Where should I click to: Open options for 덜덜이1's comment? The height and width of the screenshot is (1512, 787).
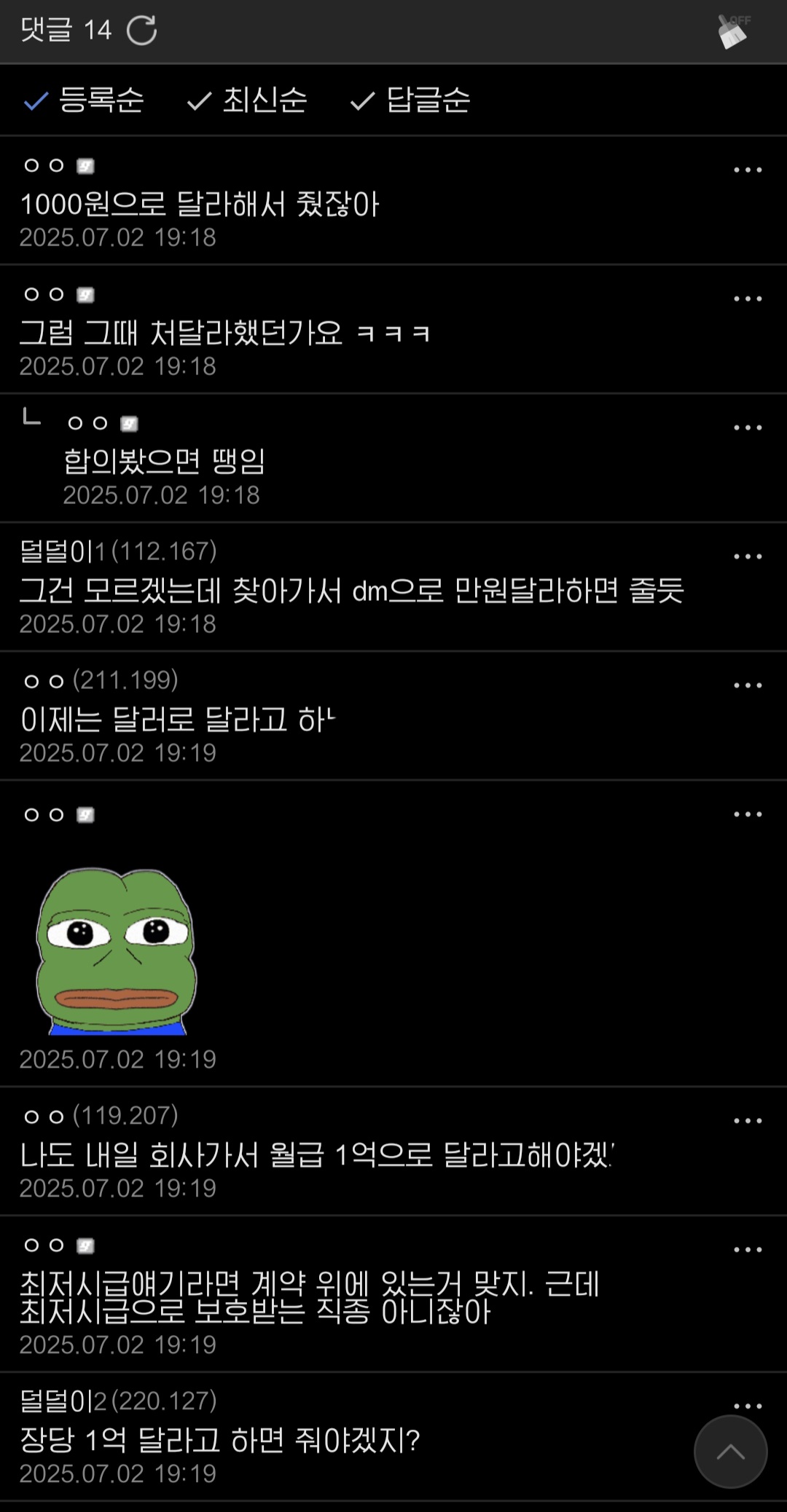pyautogui.click(x=748, y=556)
